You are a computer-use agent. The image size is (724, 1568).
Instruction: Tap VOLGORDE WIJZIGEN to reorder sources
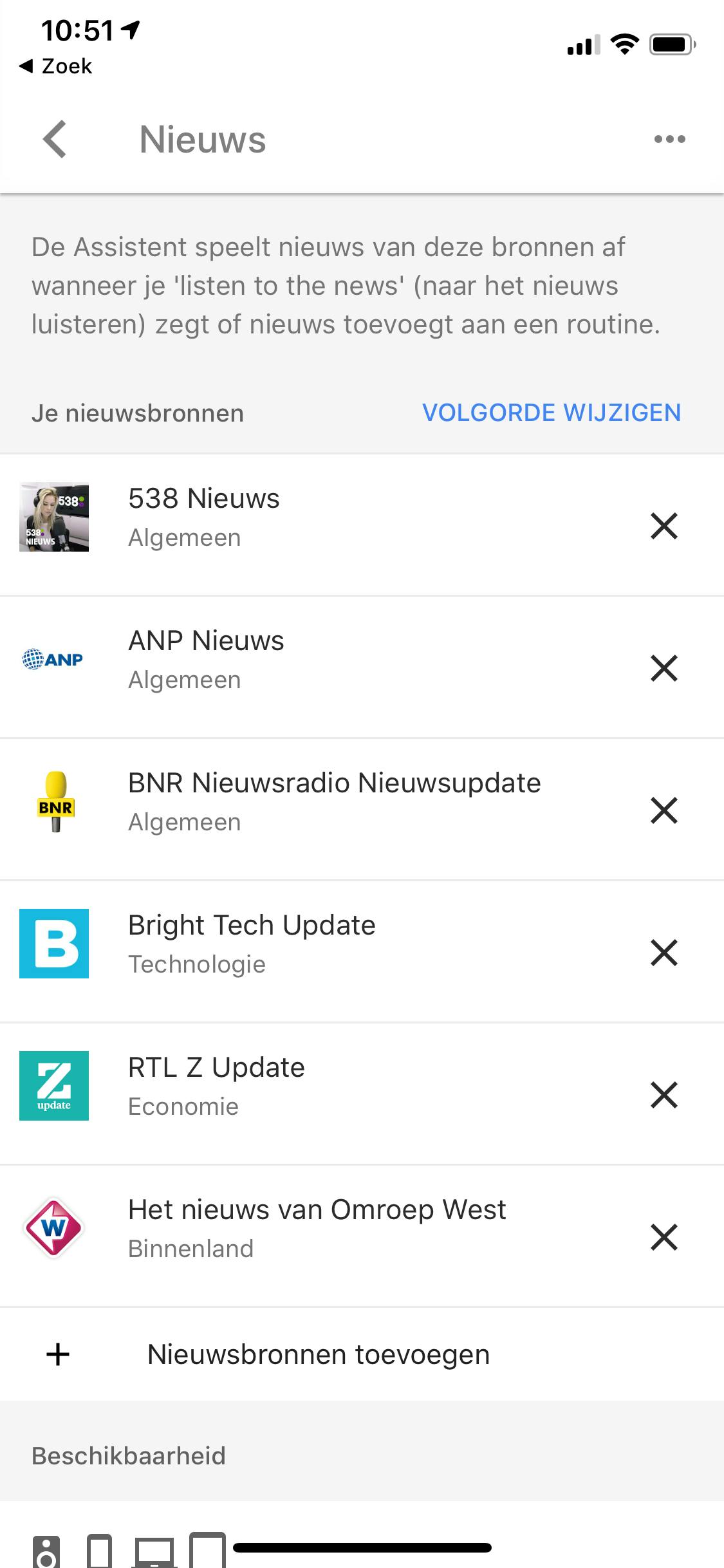pyautogui.click(x=552, y=413)
